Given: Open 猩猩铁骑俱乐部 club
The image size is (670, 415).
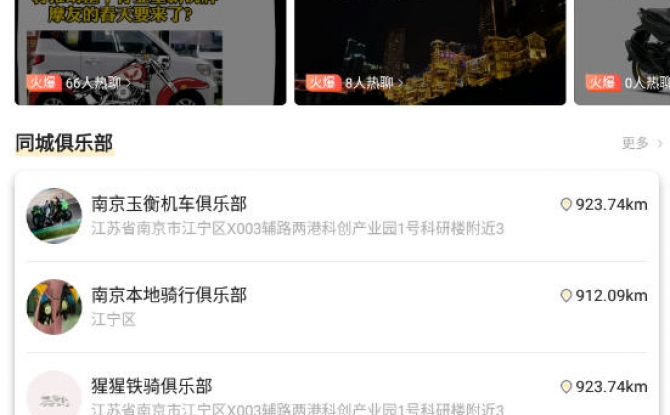Looking at the screenshot, I should (336, 392).
